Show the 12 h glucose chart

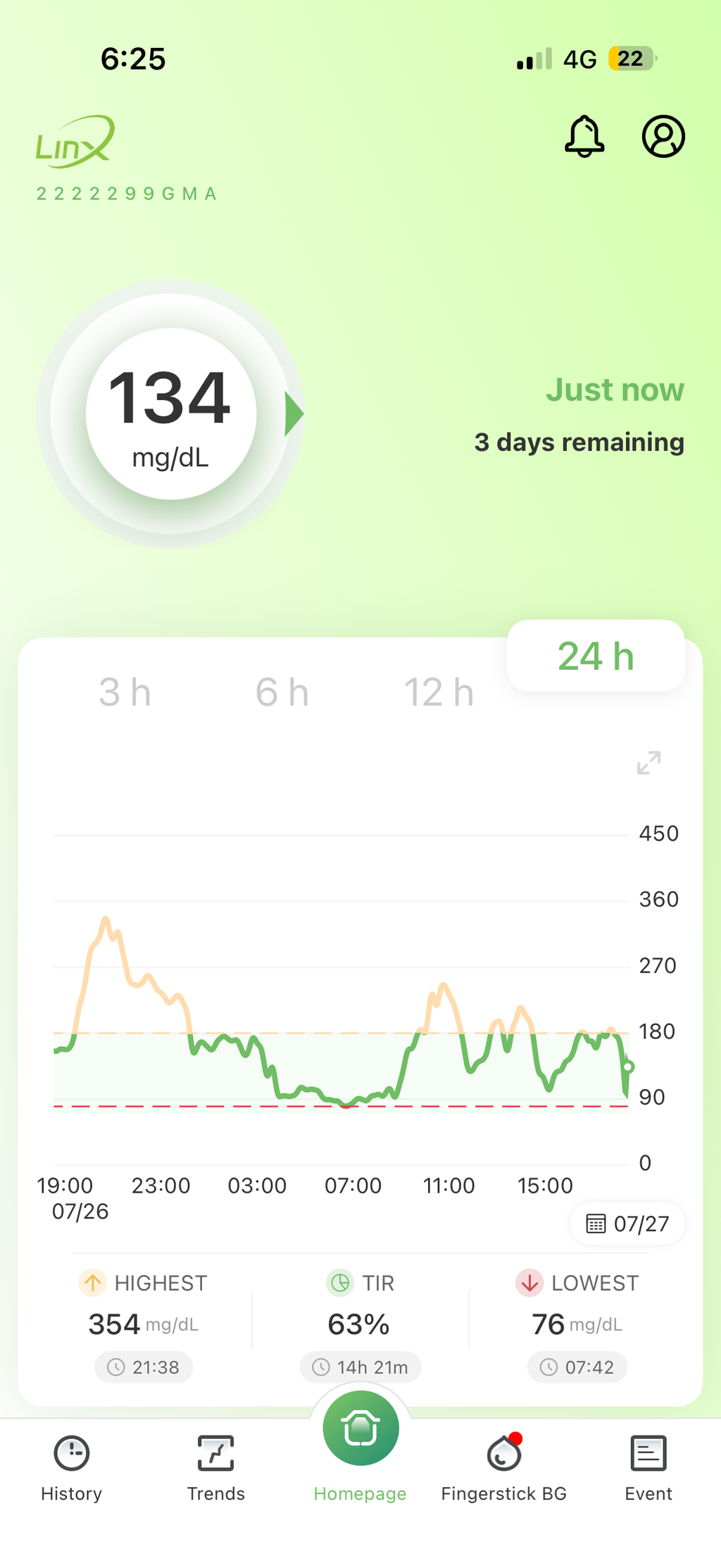tap(439, 692)
